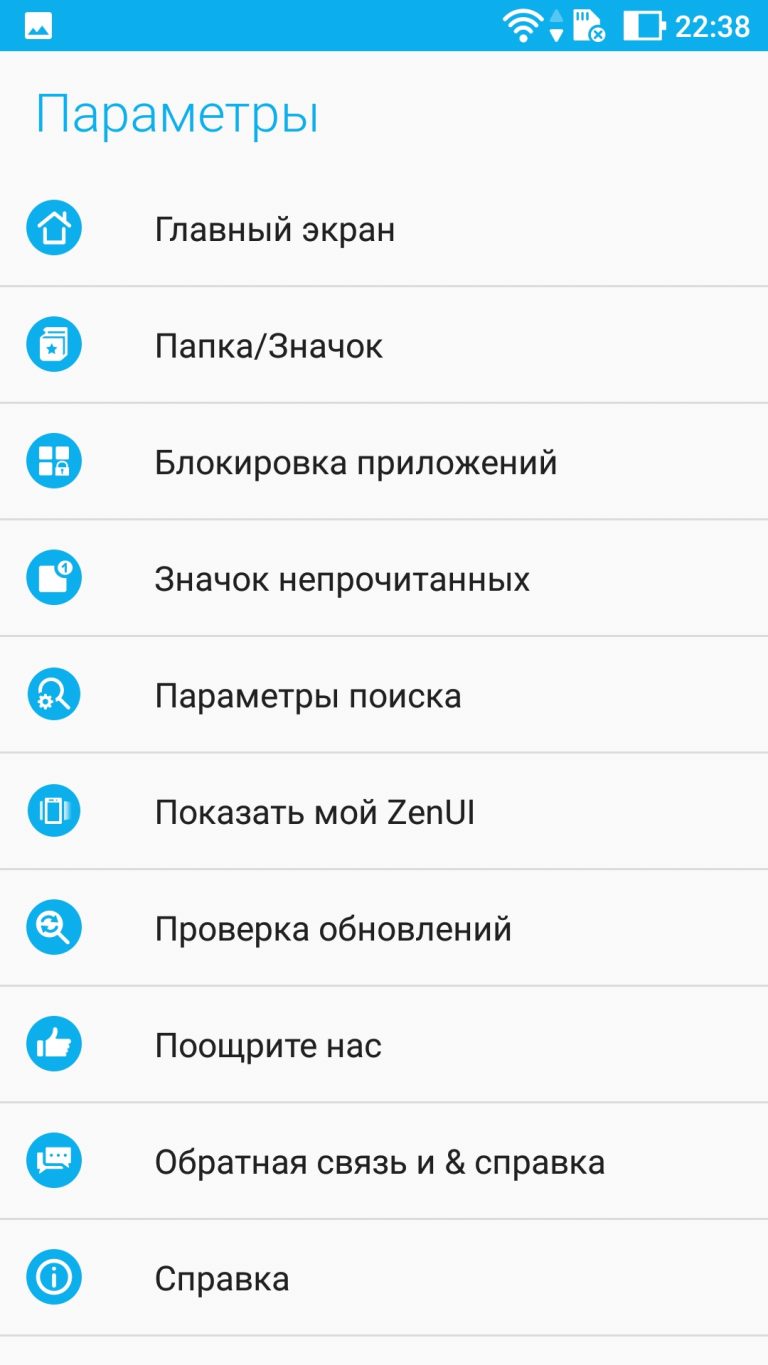Open Проверка обновлений
768x1365 pixels.
pos(384,928)
